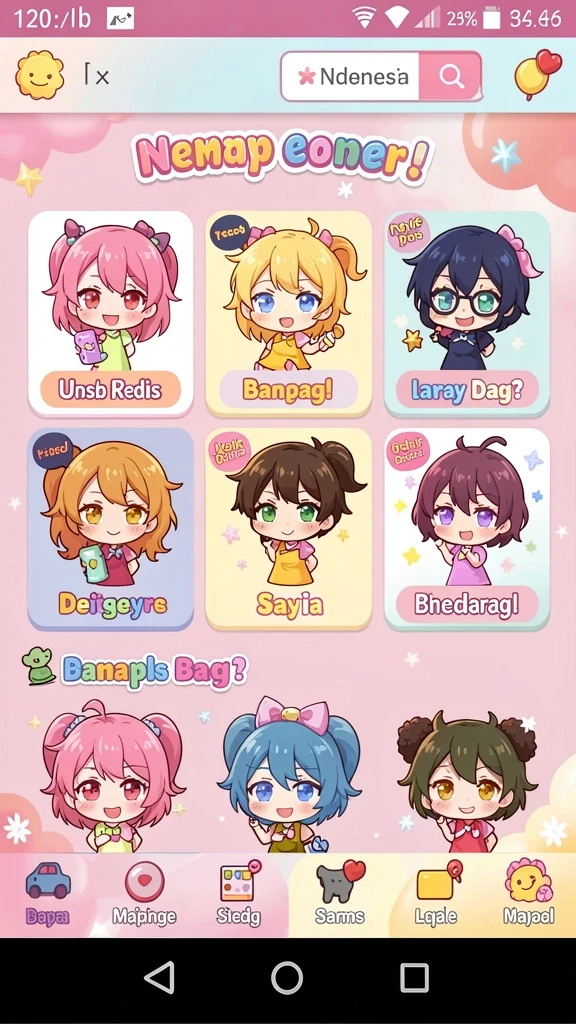
Task: Open the Unsb Redis character card
Action: coord(110,313)
